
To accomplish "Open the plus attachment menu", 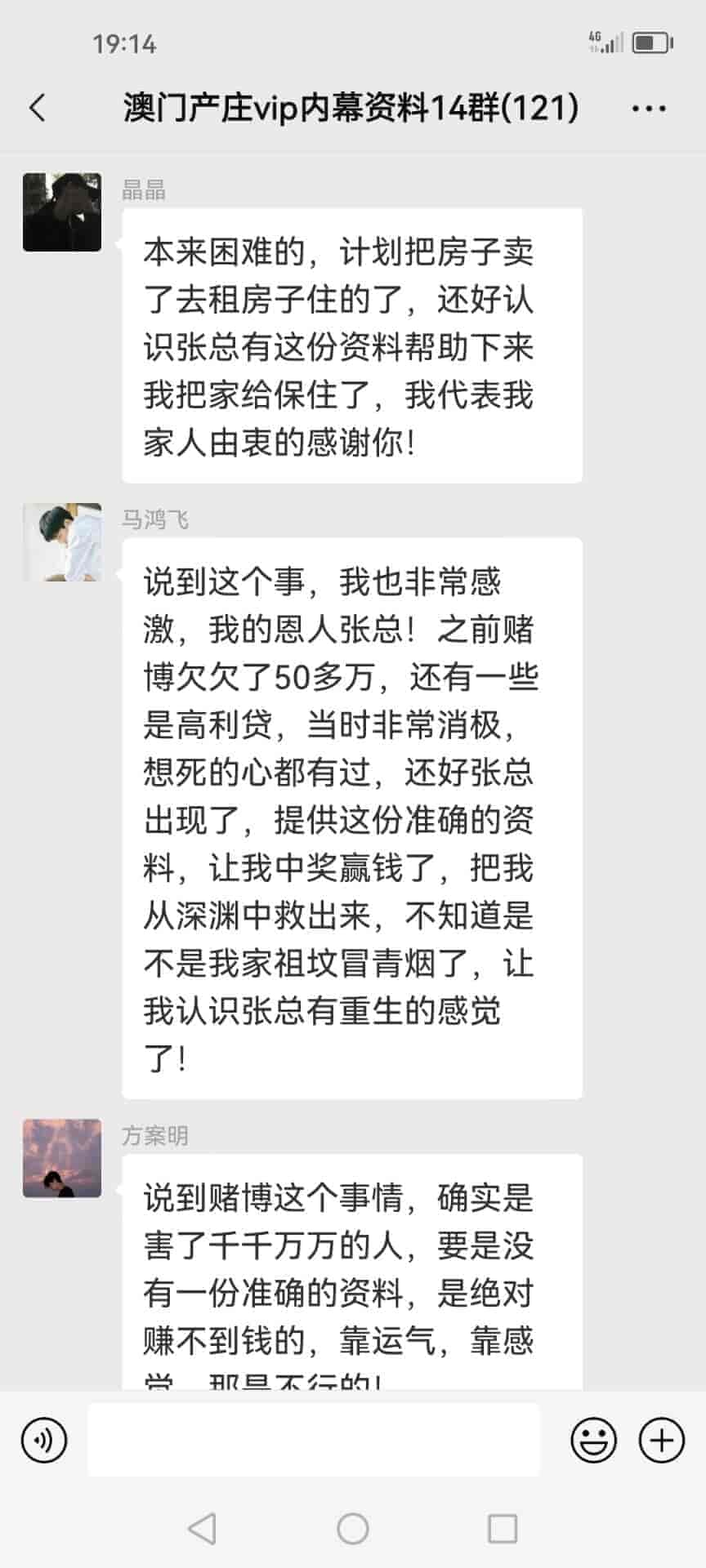I will (661, 1440).
